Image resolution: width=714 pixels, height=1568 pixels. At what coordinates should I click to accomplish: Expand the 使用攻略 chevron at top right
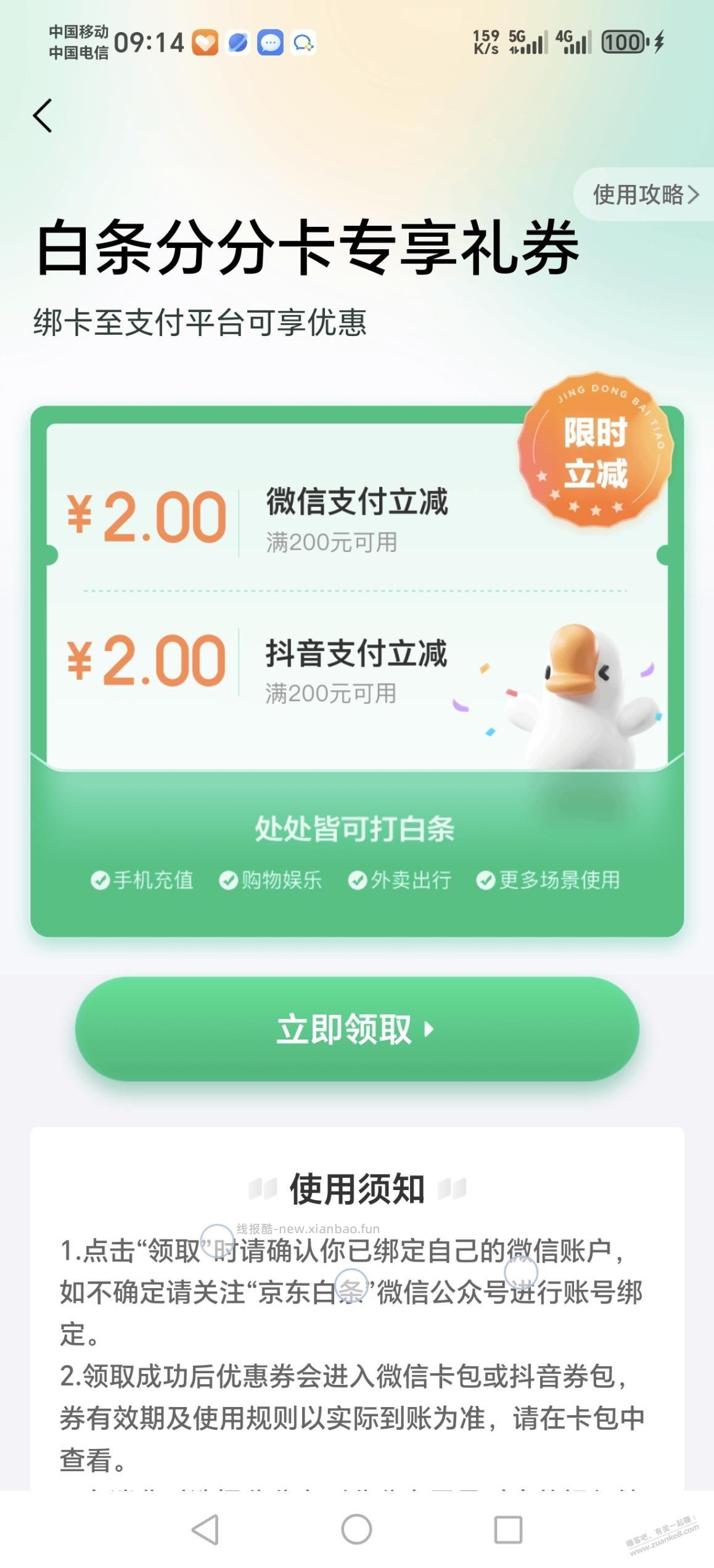pos(644,194)
